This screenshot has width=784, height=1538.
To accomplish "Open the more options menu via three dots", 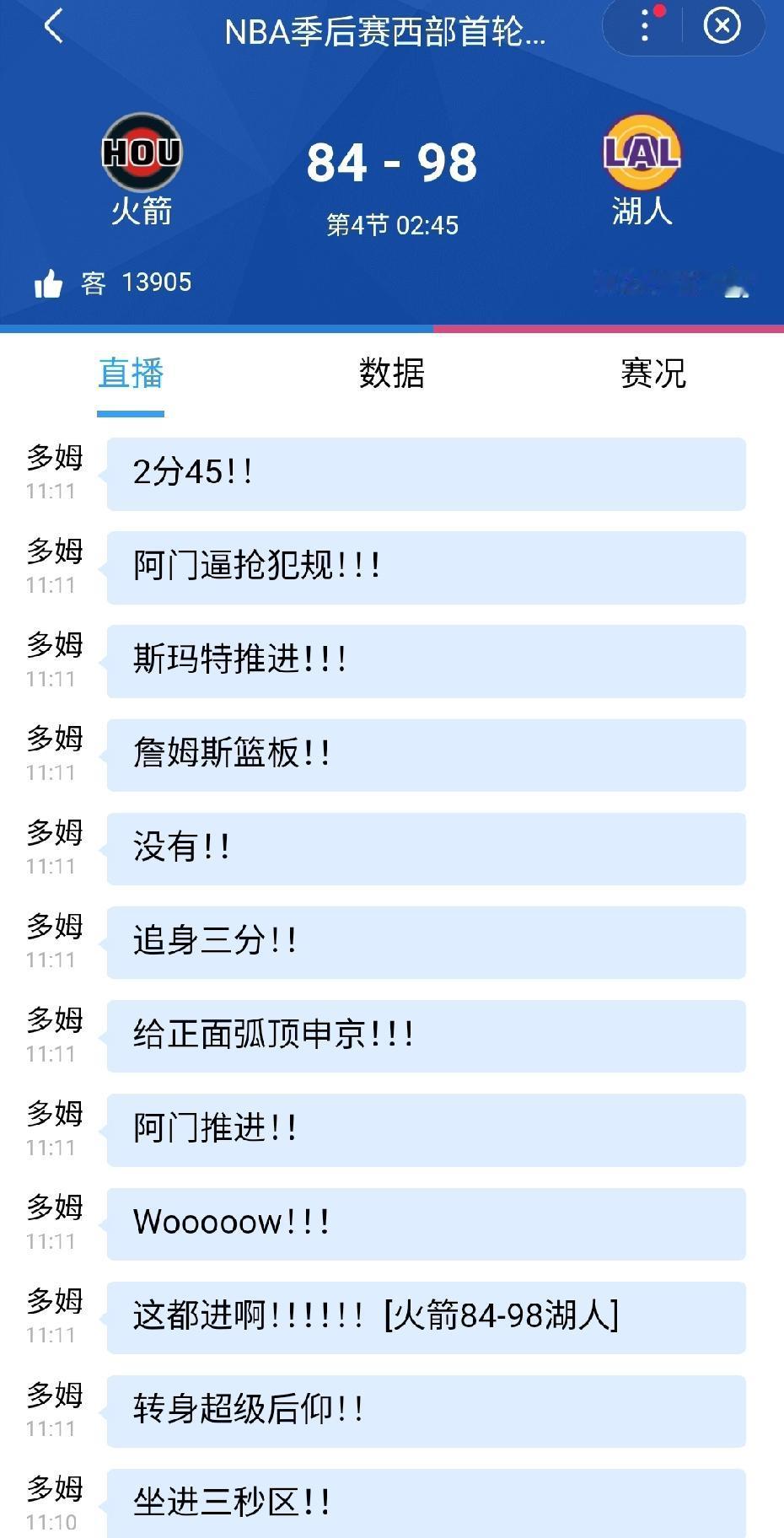I will 645,27.
